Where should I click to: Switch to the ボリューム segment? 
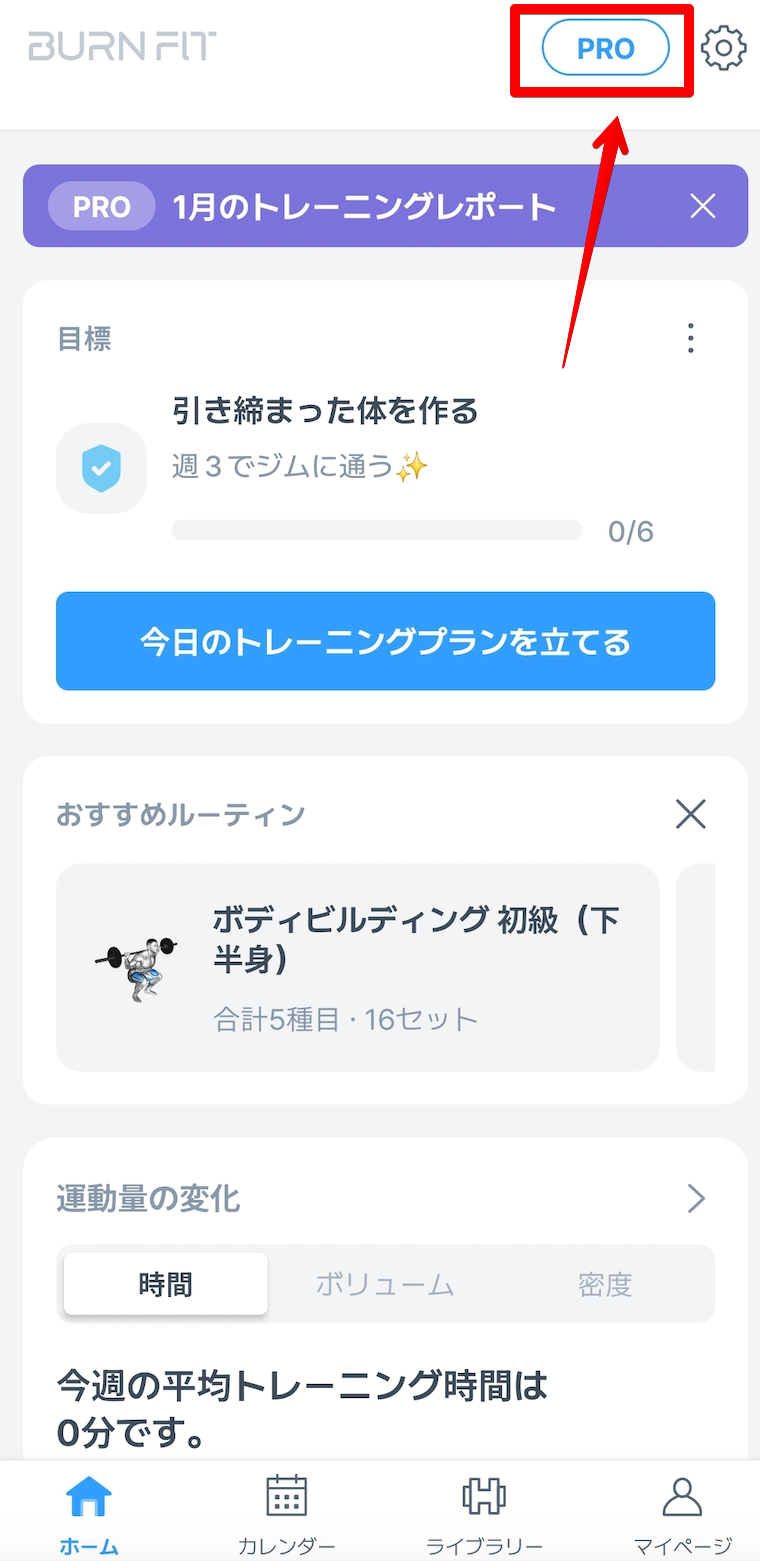pos(385,1284)
